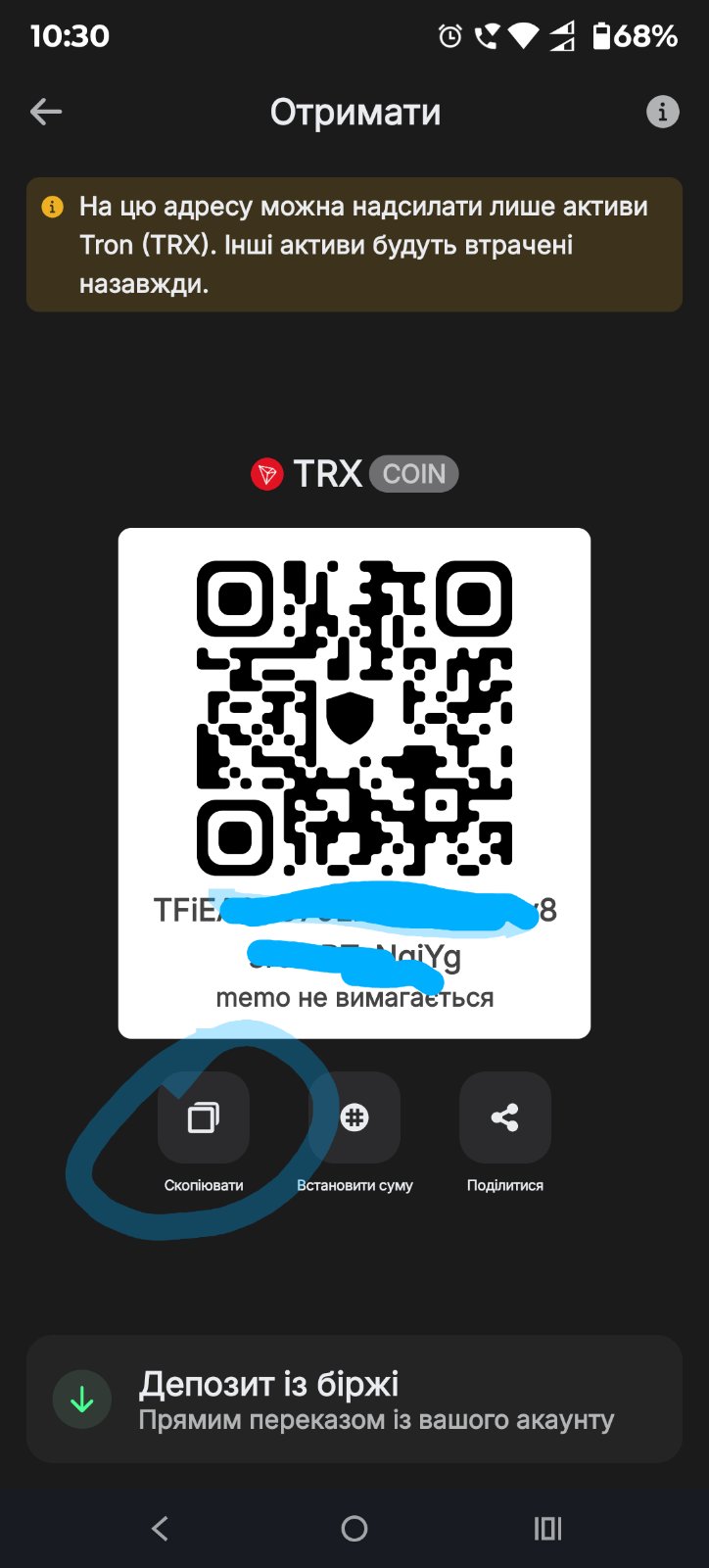Share the address via Поділитися
The width and height of the screenshot is (709, 1568).
pyautogui.click(x=504, y=1117)
